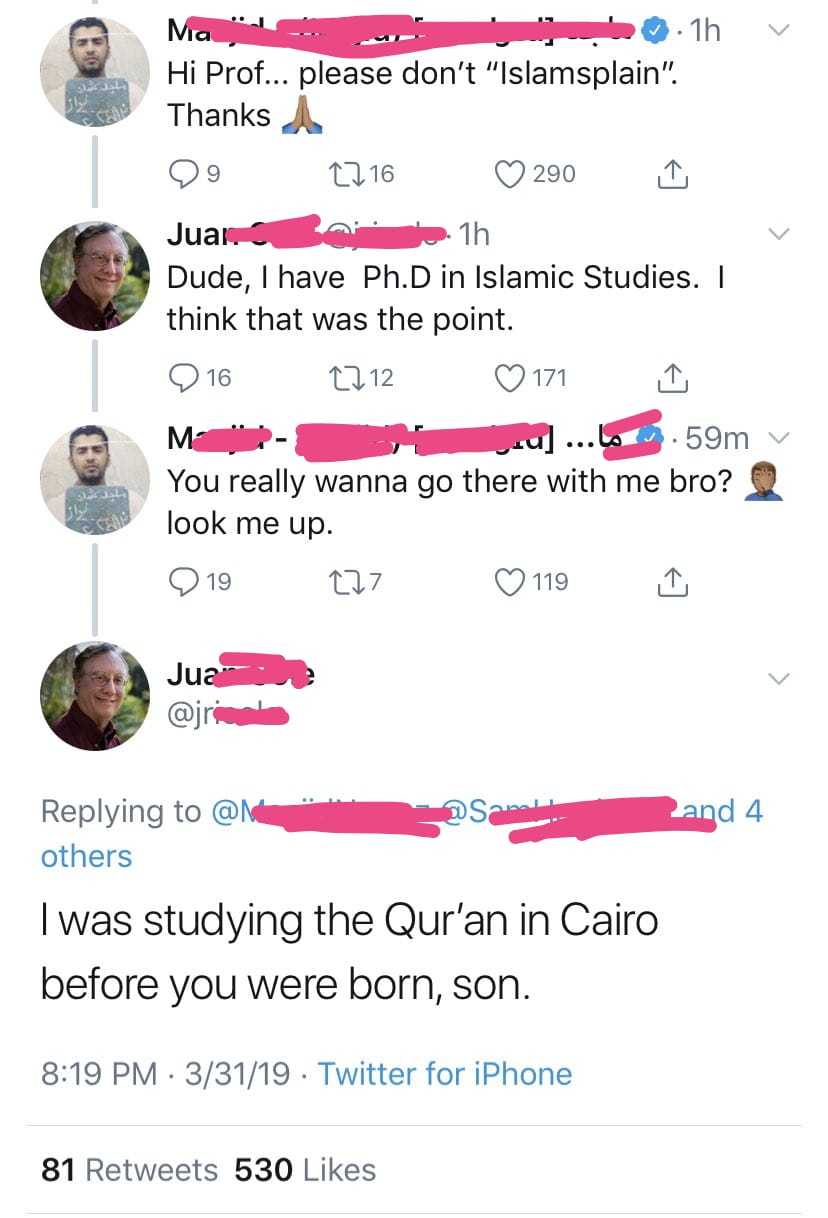
Task: Like the "look me up" tweet
Action: [512, 581]
